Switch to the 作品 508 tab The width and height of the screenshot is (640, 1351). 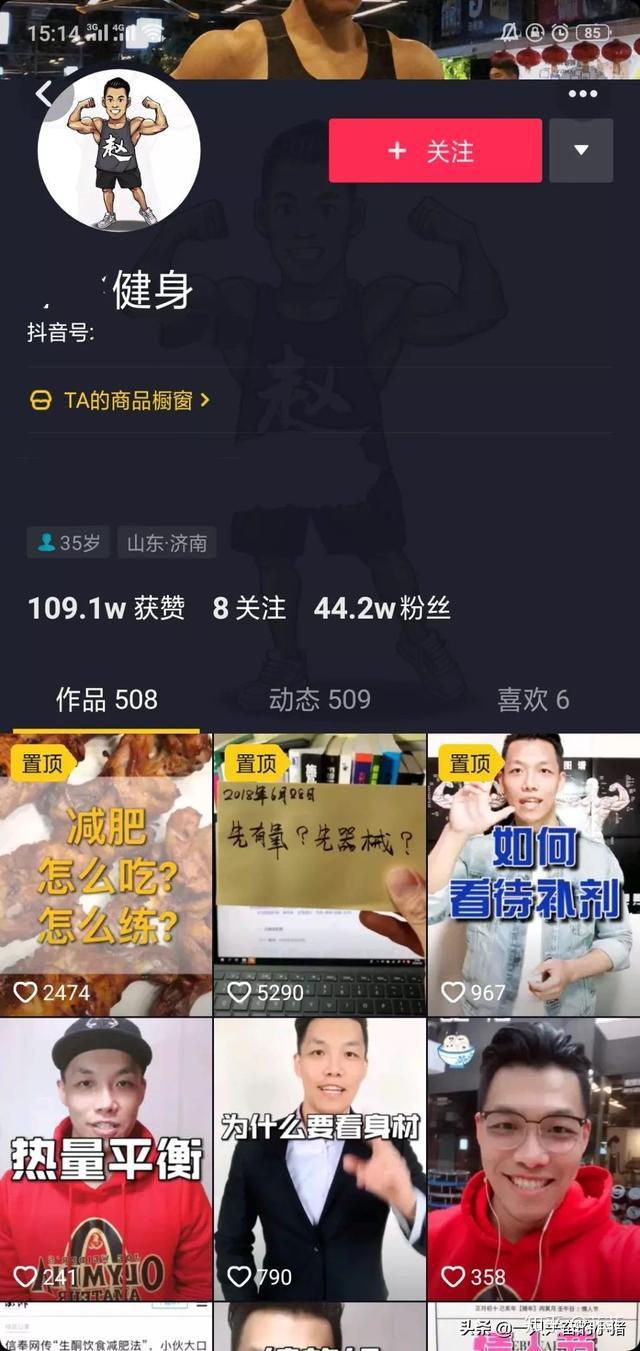tap(107, 700)
